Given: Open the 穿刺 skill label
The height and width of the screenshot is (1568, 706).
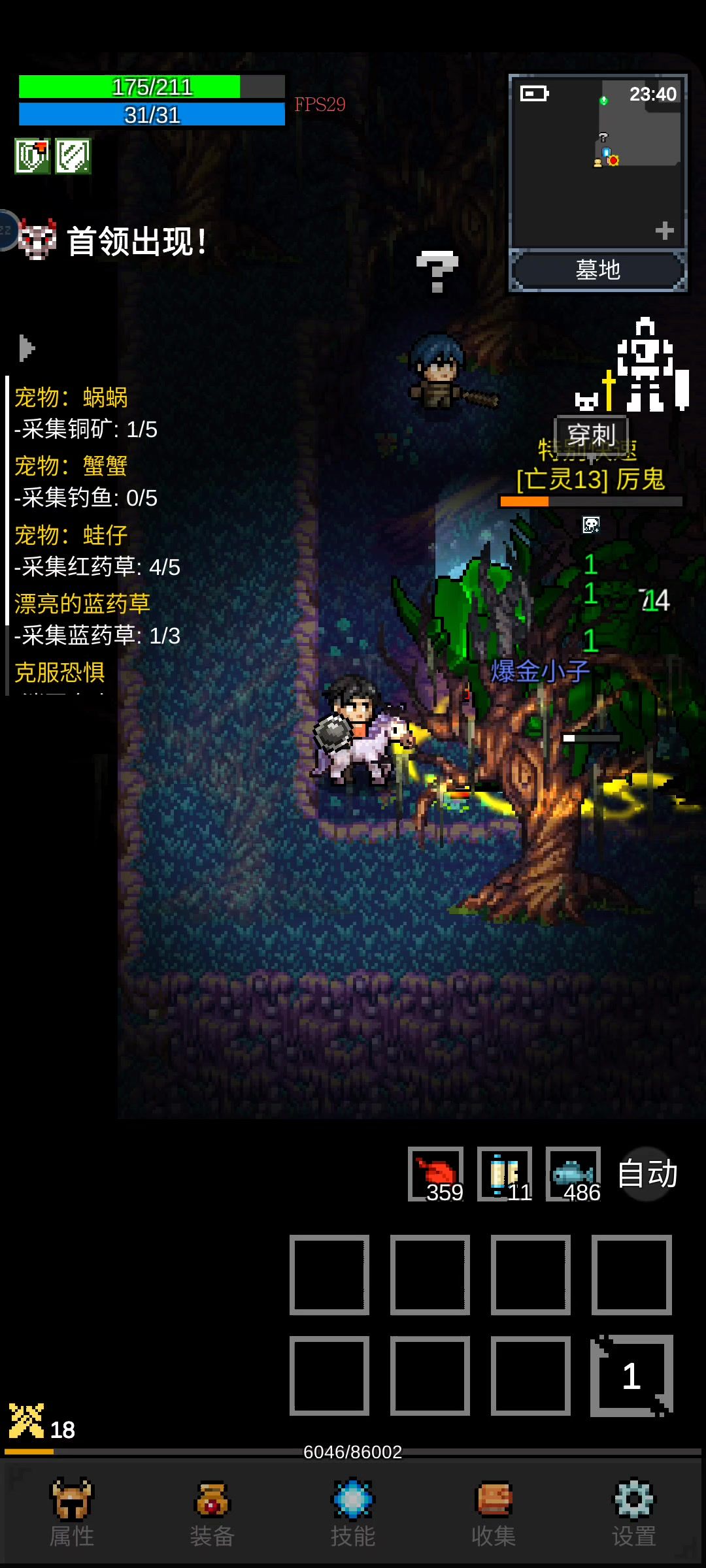Looking at the screenshot, I should 591,434.
